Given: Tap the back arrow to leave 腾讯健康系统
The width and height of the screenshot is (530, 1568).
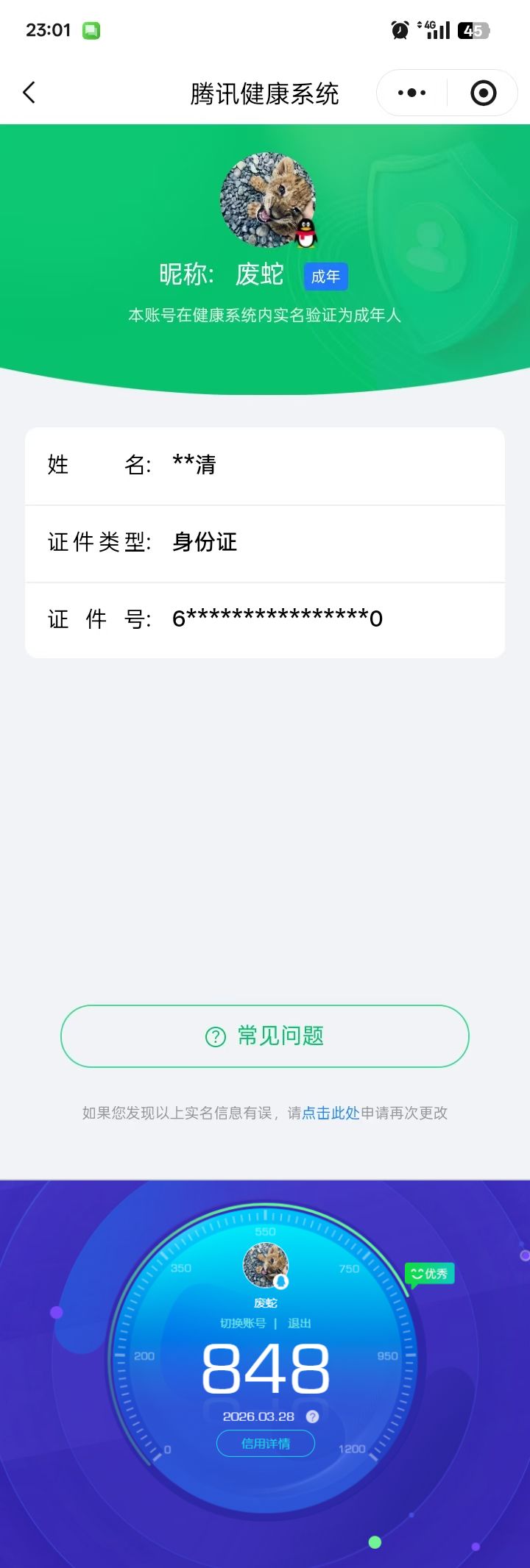Looking at the screenshot, I should coord(28,93).
